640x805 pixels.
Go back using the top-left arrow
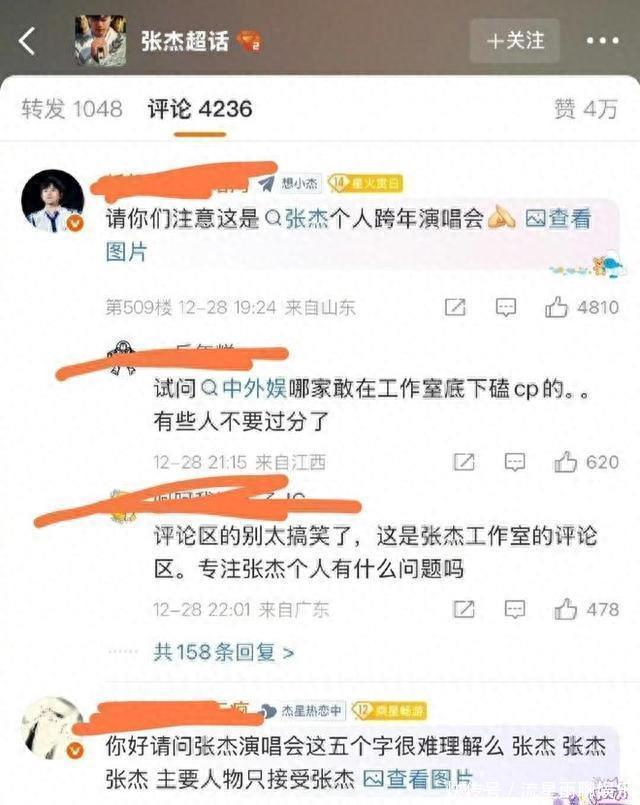tap(27, 41)
